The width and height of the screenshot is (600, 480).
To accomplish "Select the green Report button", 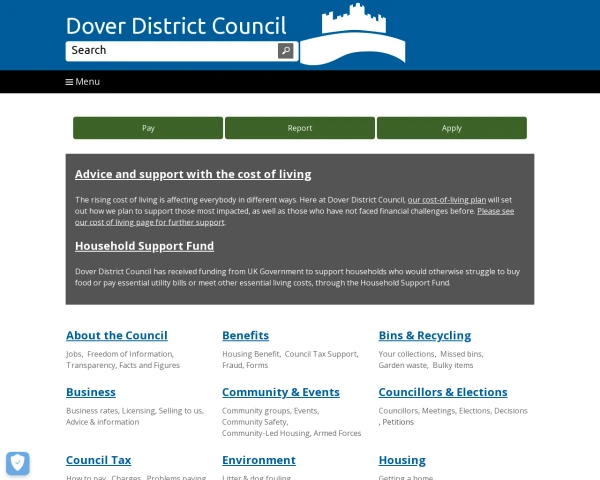I will (x=300, y=128).
